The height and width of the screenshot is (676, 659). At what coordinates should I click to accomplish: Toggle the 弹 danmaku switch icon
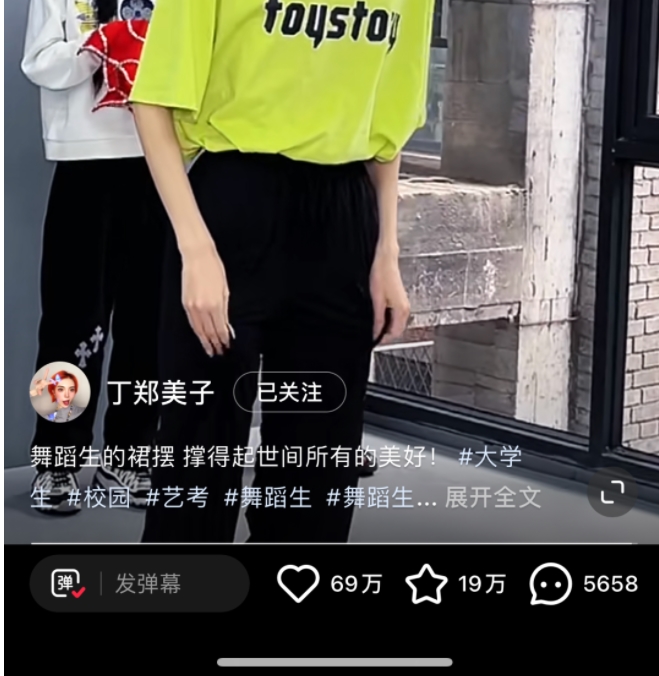69,584
